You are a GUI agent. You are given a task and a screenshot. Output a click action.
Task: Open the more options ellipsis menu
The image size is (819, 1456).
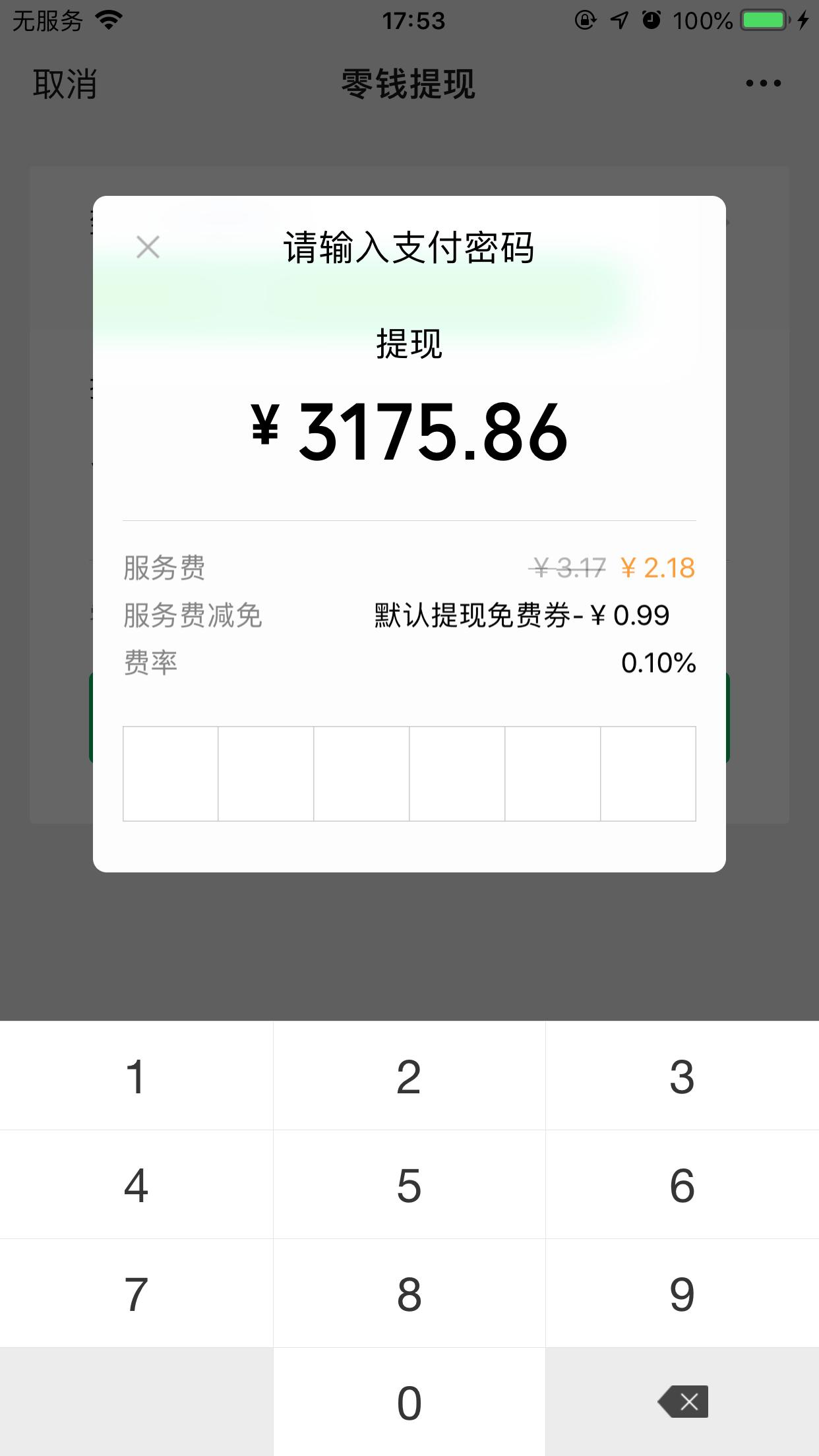click(x=762, y=84)
